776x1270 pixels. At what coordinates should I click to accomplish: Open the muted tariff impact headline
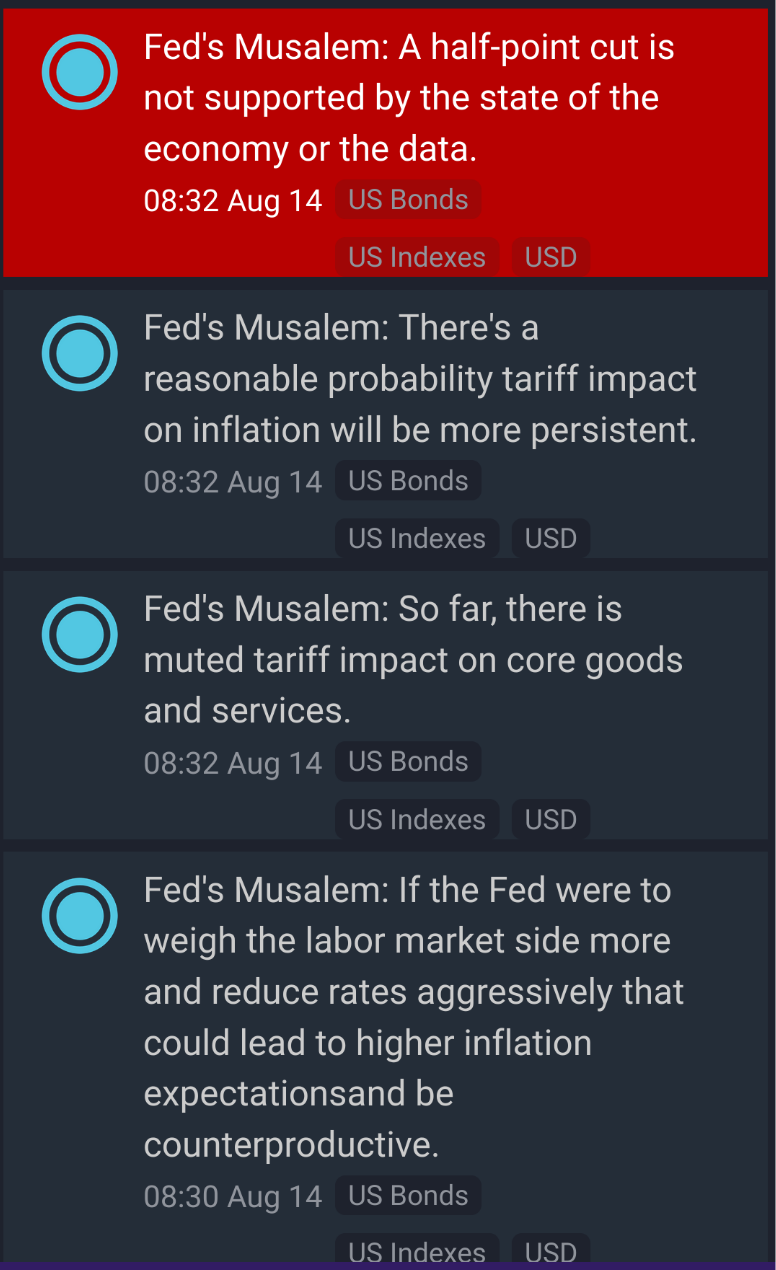coord(413,660)
